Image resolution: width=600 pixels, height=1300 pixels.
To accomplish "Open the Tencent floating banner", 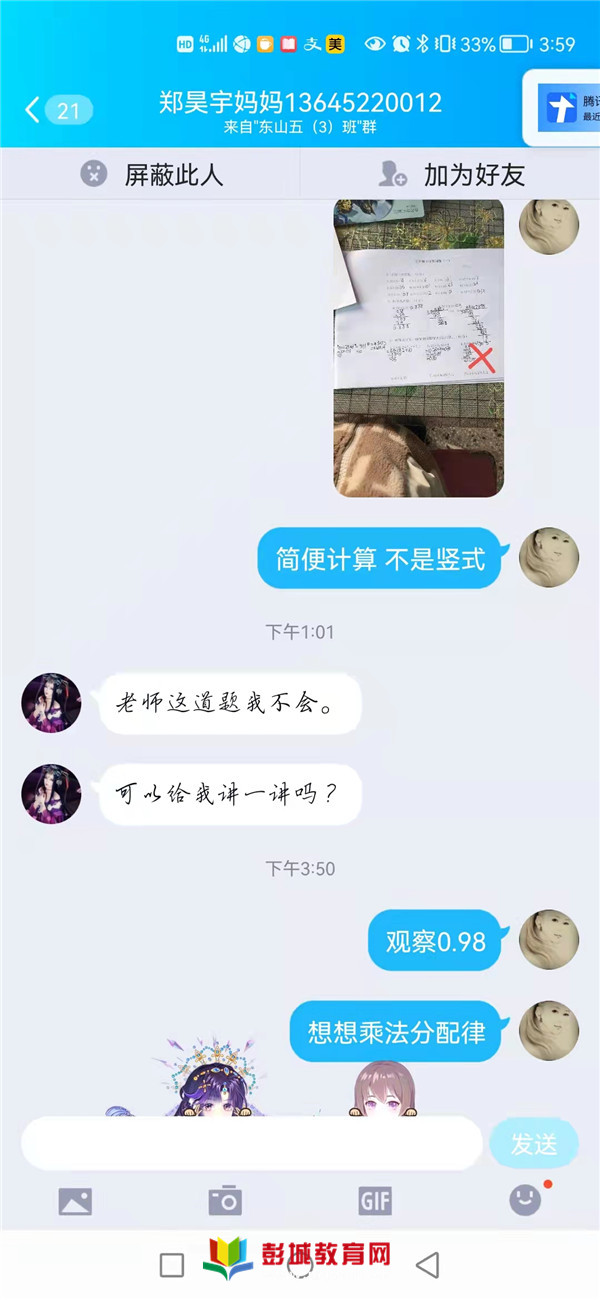I will tap(564, 108).
